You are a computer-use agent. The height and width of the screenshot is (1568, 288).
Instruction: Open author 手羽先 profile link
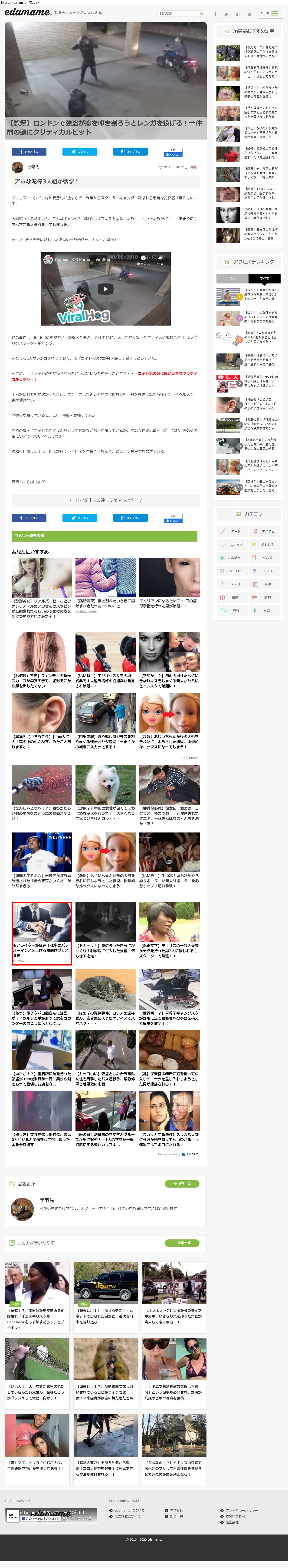coord(33,167)
